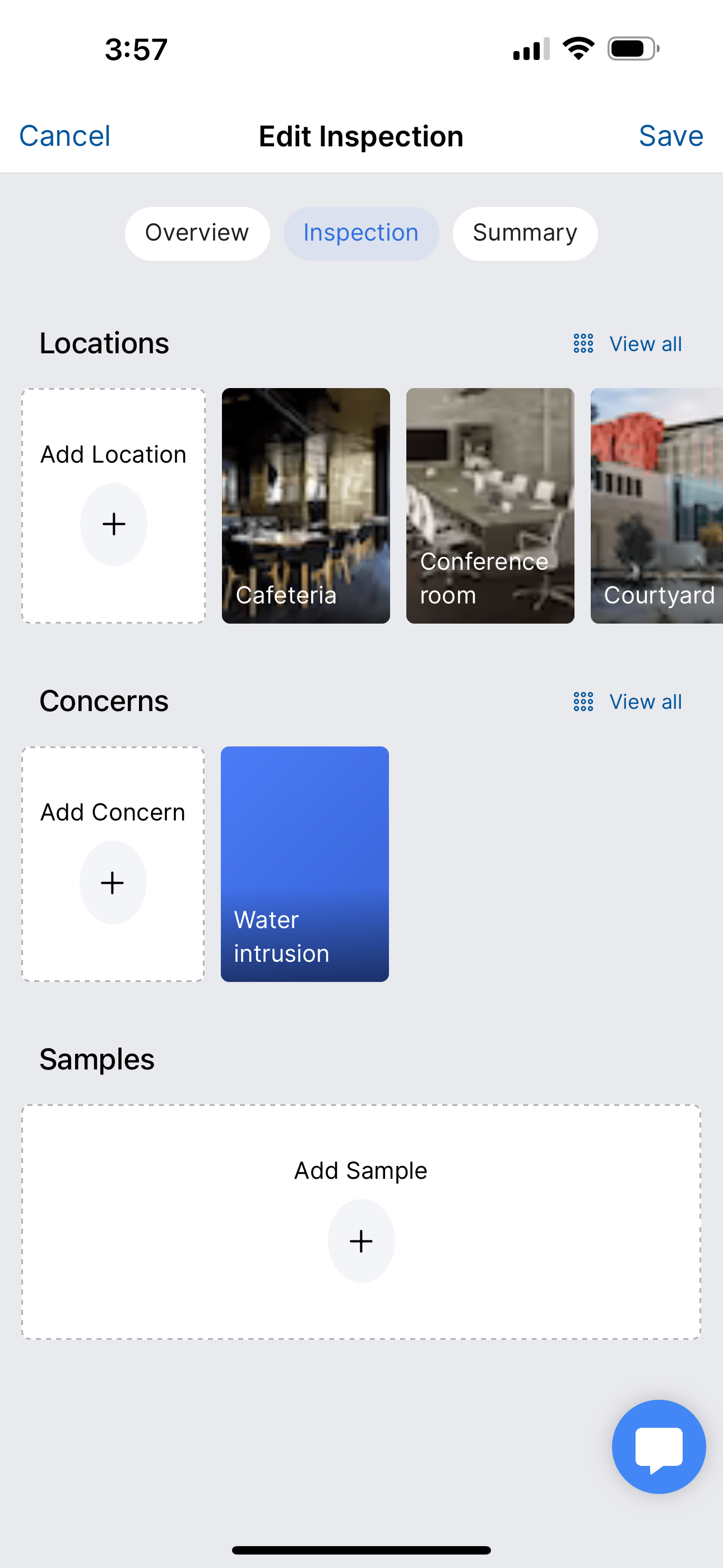Select the Inspection tab
The image size is (723, 1568).
pos(361,233)
